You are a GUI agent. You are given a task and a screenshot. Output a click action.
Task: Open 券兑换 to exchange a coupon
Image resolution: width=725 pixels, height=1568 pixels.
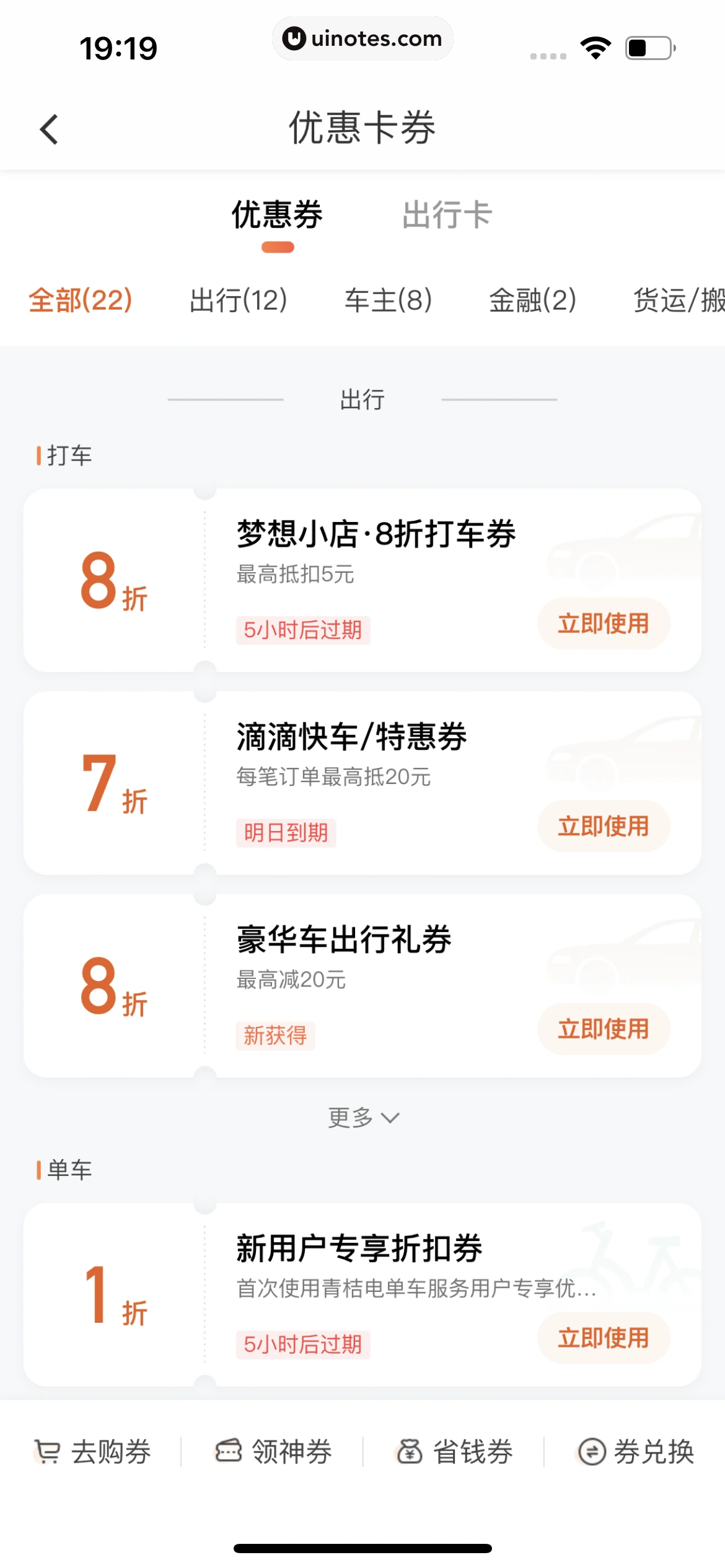pyautogui.click(x=636, y=1452)
